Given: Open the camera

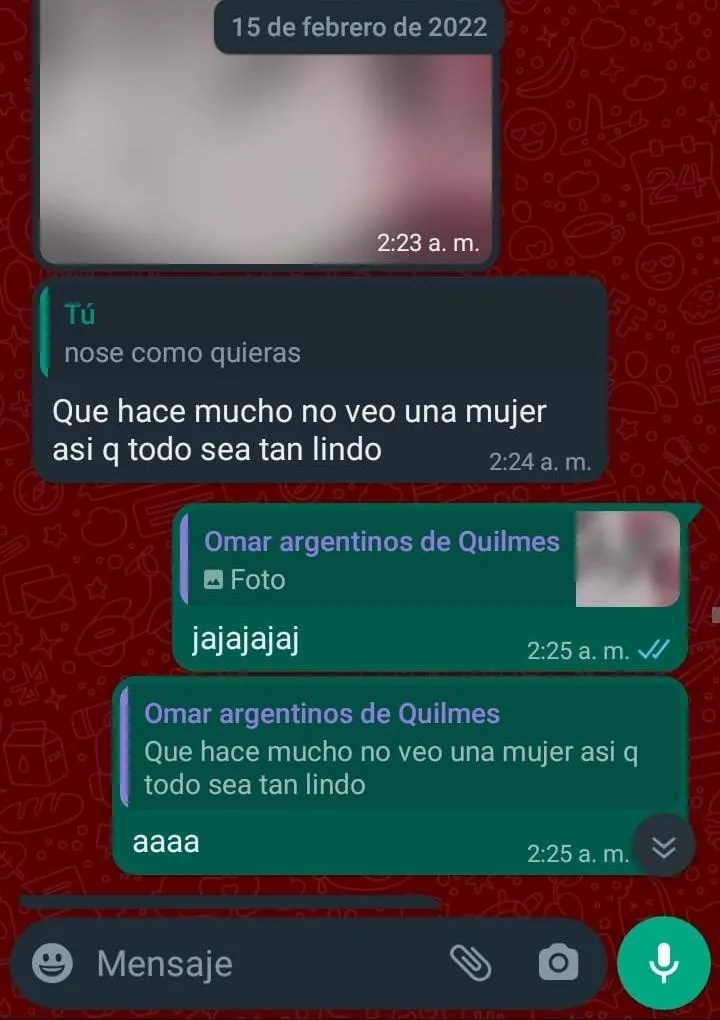Looking at the screenshot, I should pyautogui.click(x=558, y=963).
